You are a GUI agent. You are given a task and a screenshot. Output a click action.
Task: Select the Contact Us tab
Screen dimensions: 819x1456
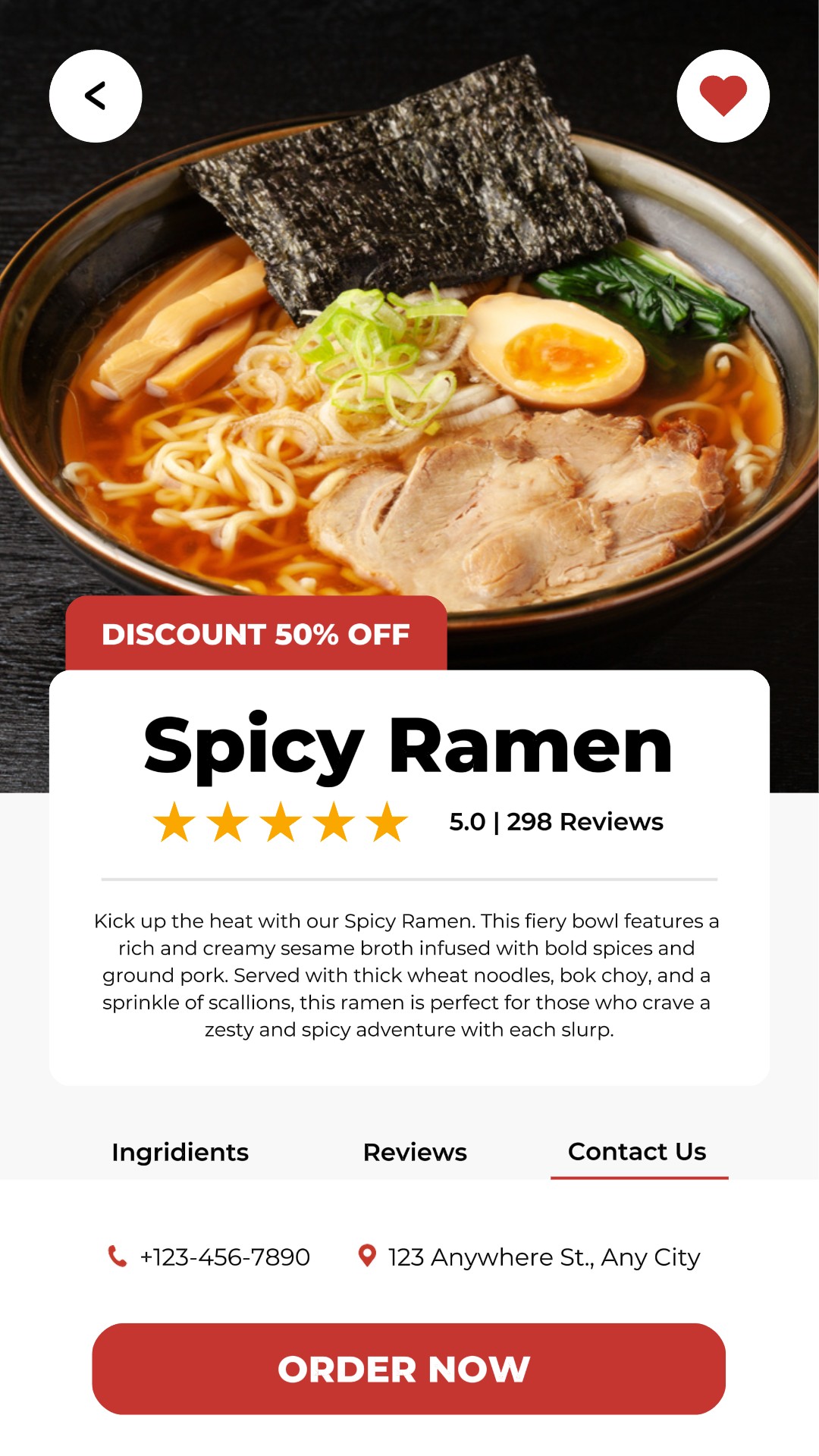click(638, 1152)
